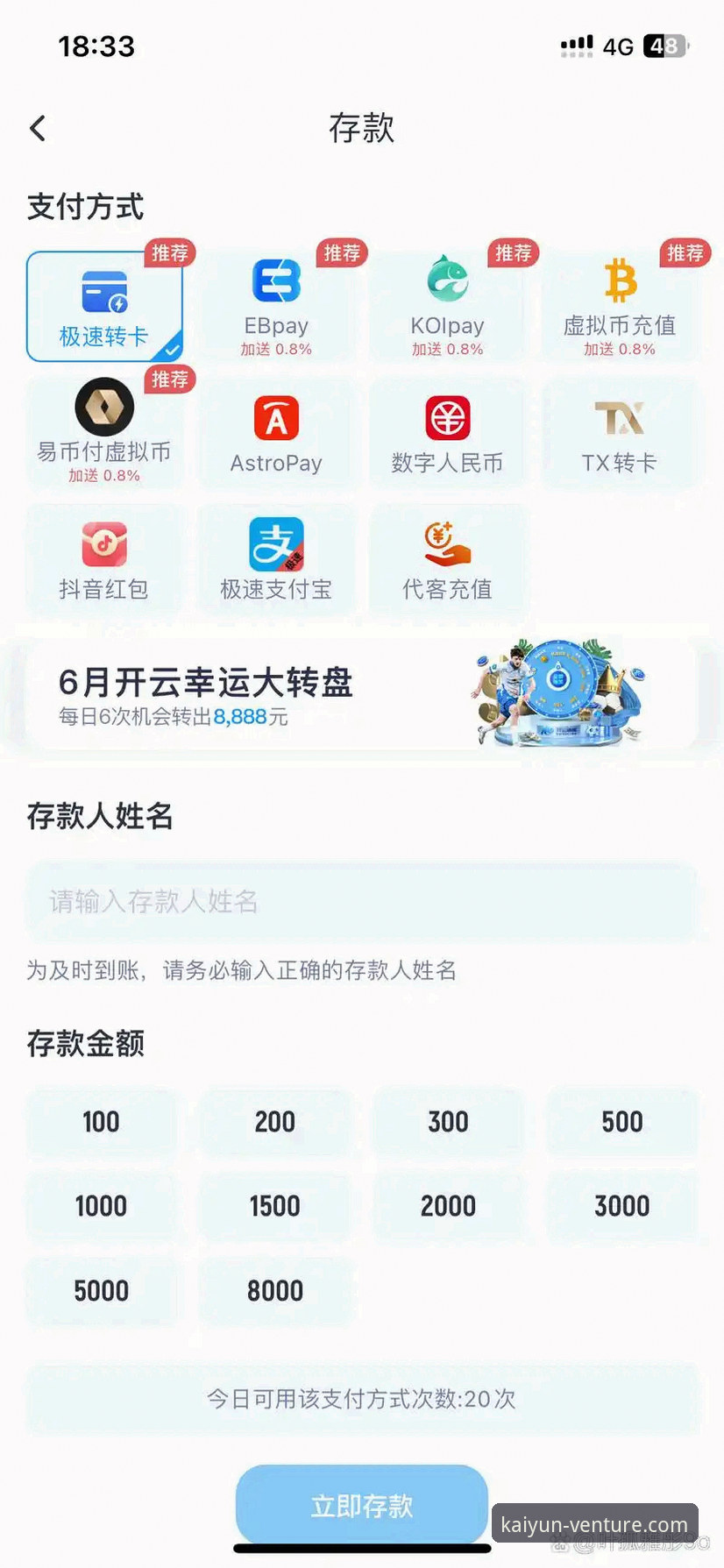This screenshot has height=1568, width=724.
Task: Choose the 虚拟币充值 Bitcoin icon
Action: (621, 280)
